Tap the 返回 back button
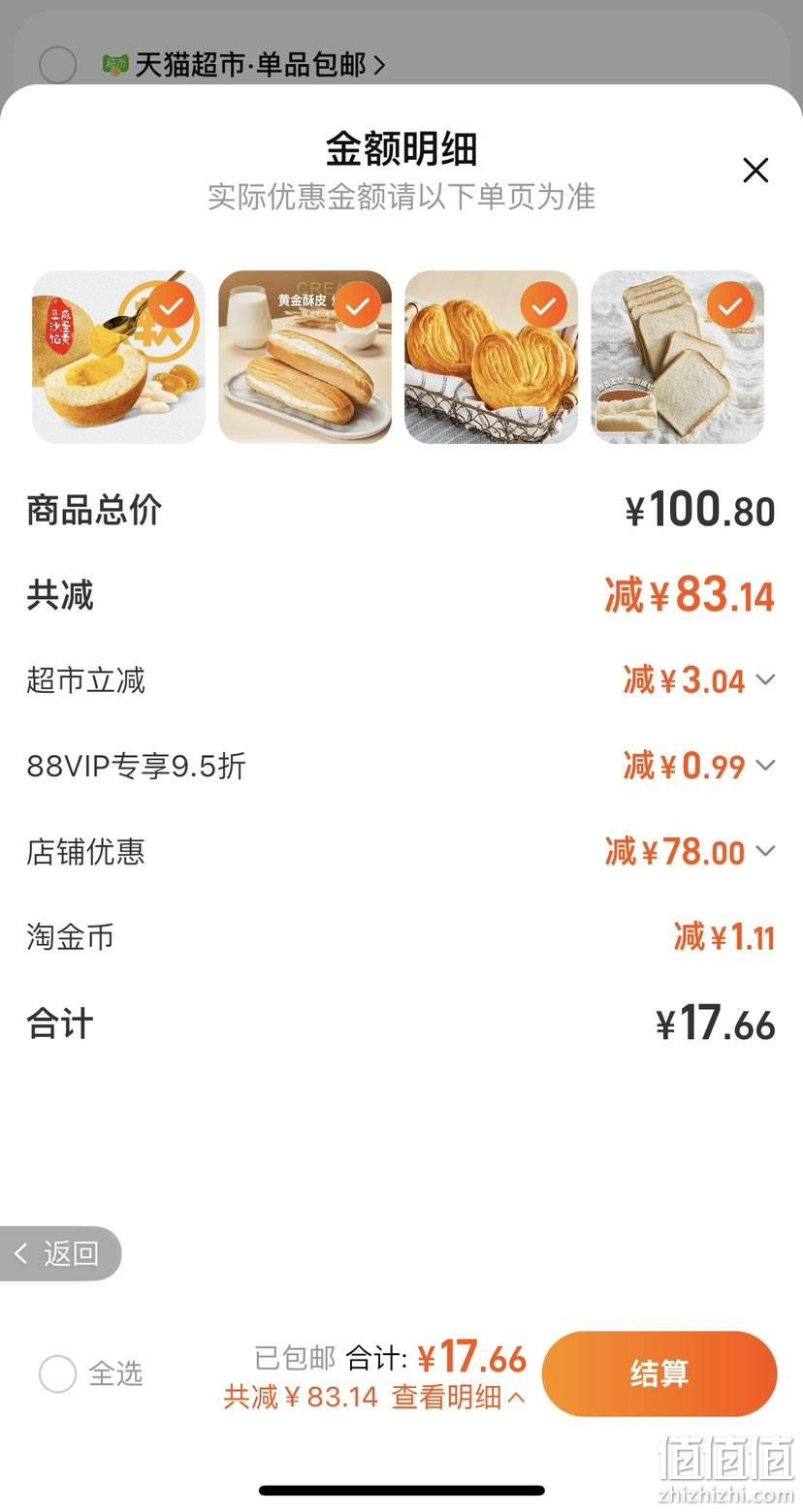803x1512 pixels. point(60,1253)
